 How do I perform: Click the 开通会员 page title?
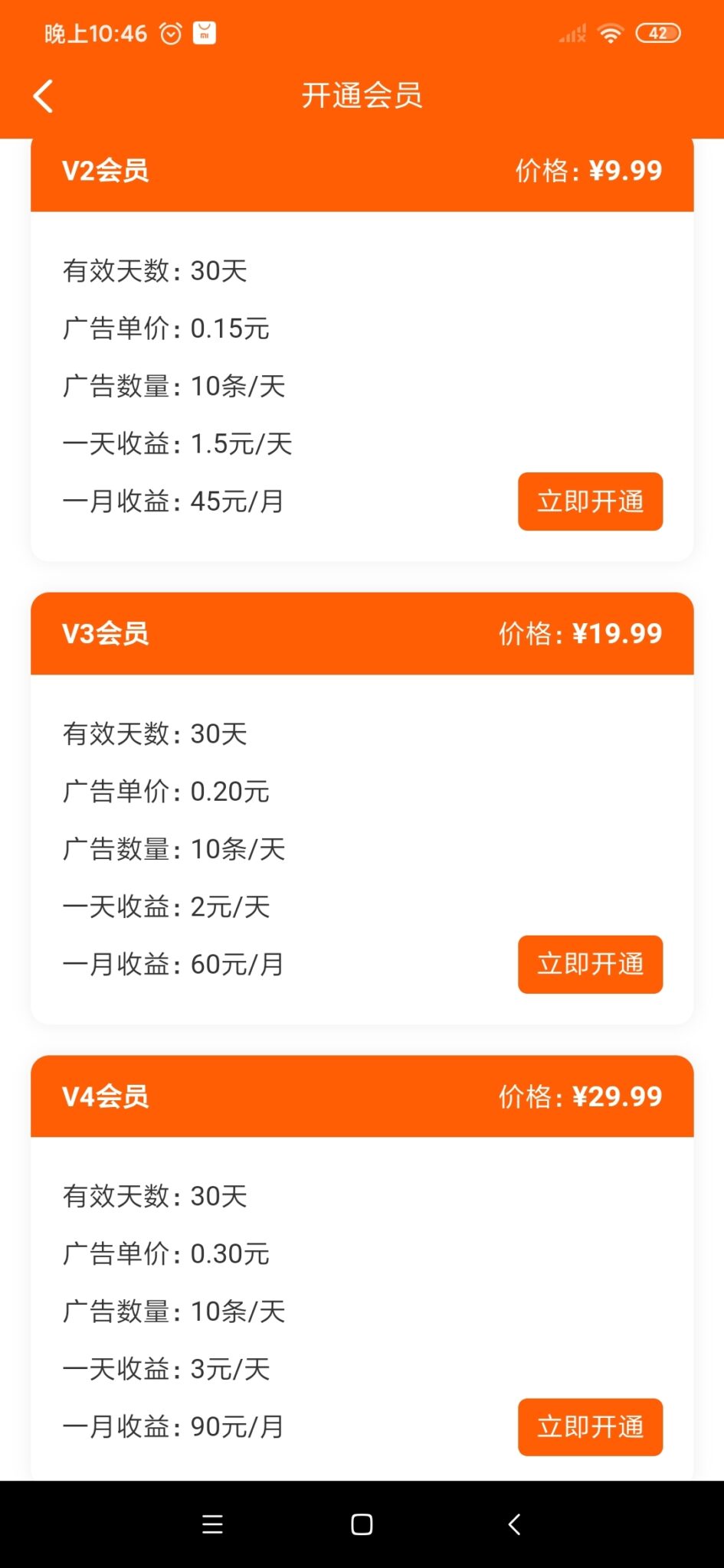(362, 95)
